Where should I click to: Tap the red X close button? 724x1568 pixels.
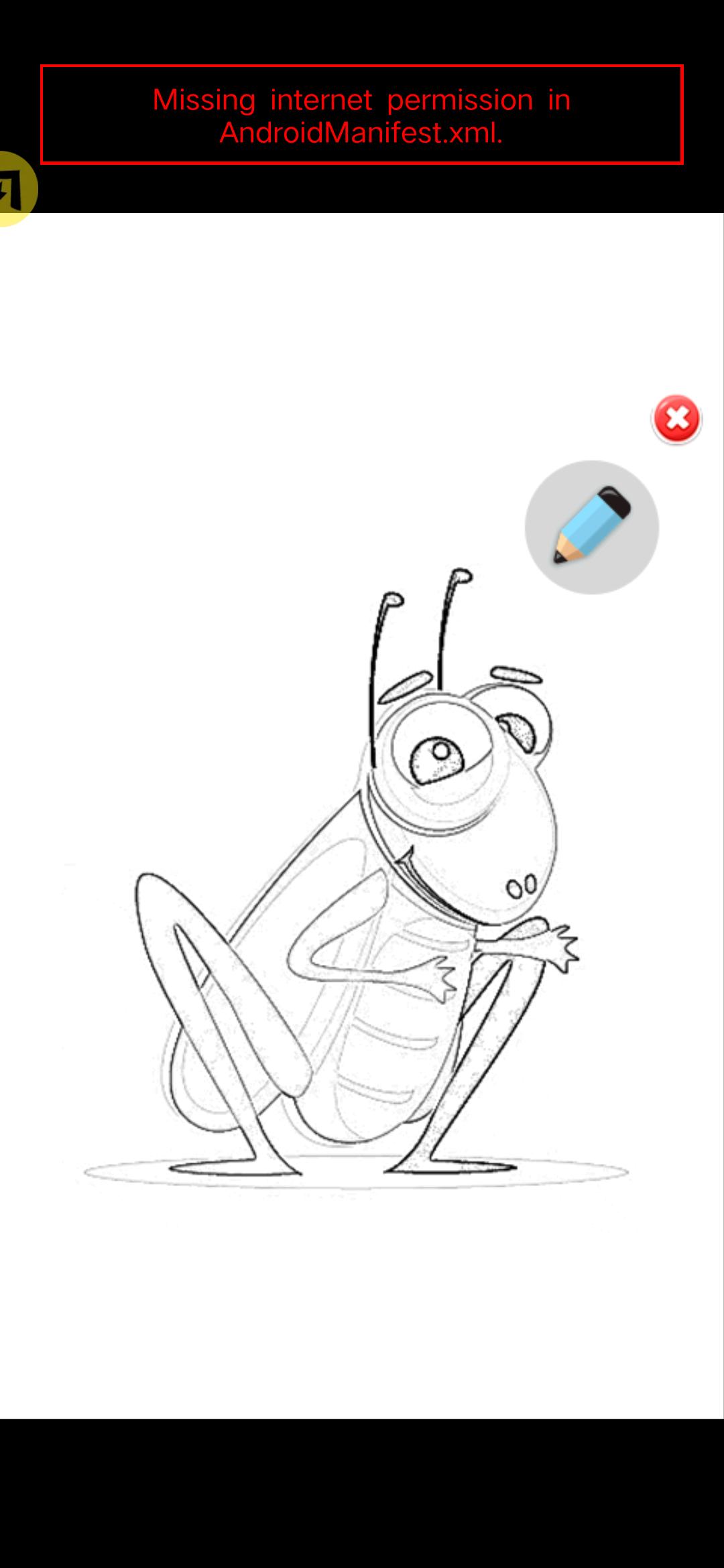point(676,419)
